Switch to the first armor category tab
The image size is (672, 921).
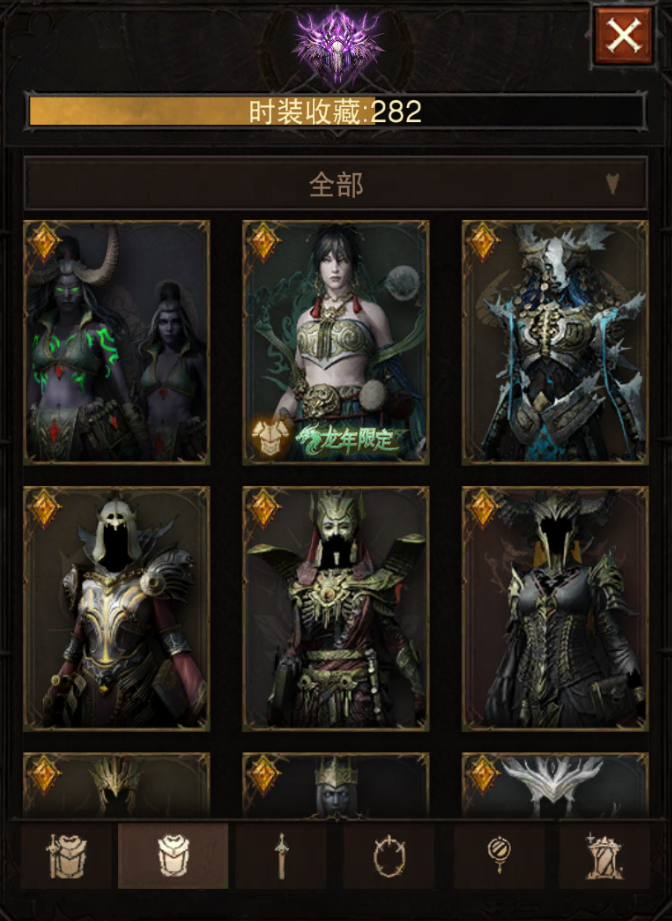[67, 857]
